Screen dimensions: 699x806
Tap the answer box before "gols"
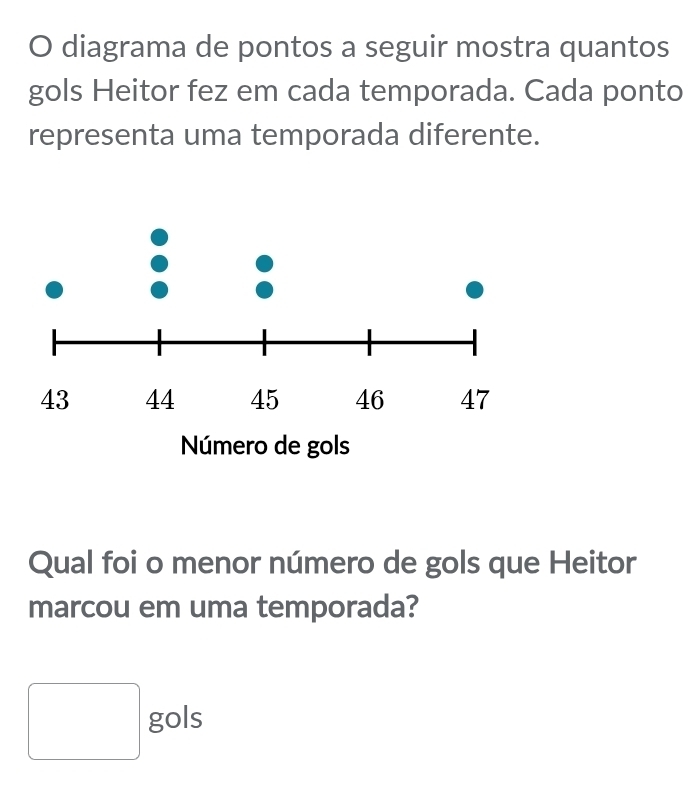(84, 721)
